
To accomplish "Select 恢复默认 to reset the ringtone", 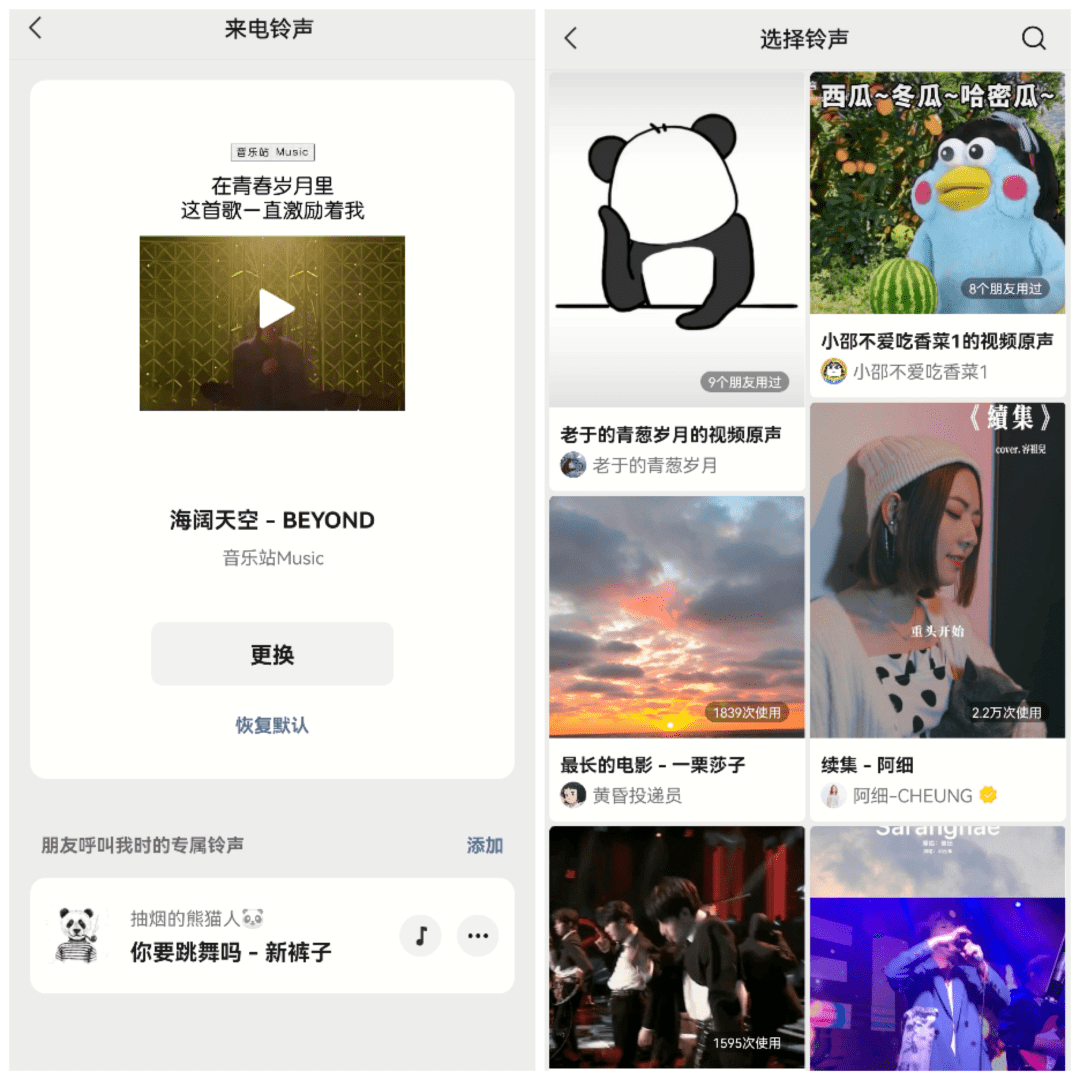I will click(272, 725).
